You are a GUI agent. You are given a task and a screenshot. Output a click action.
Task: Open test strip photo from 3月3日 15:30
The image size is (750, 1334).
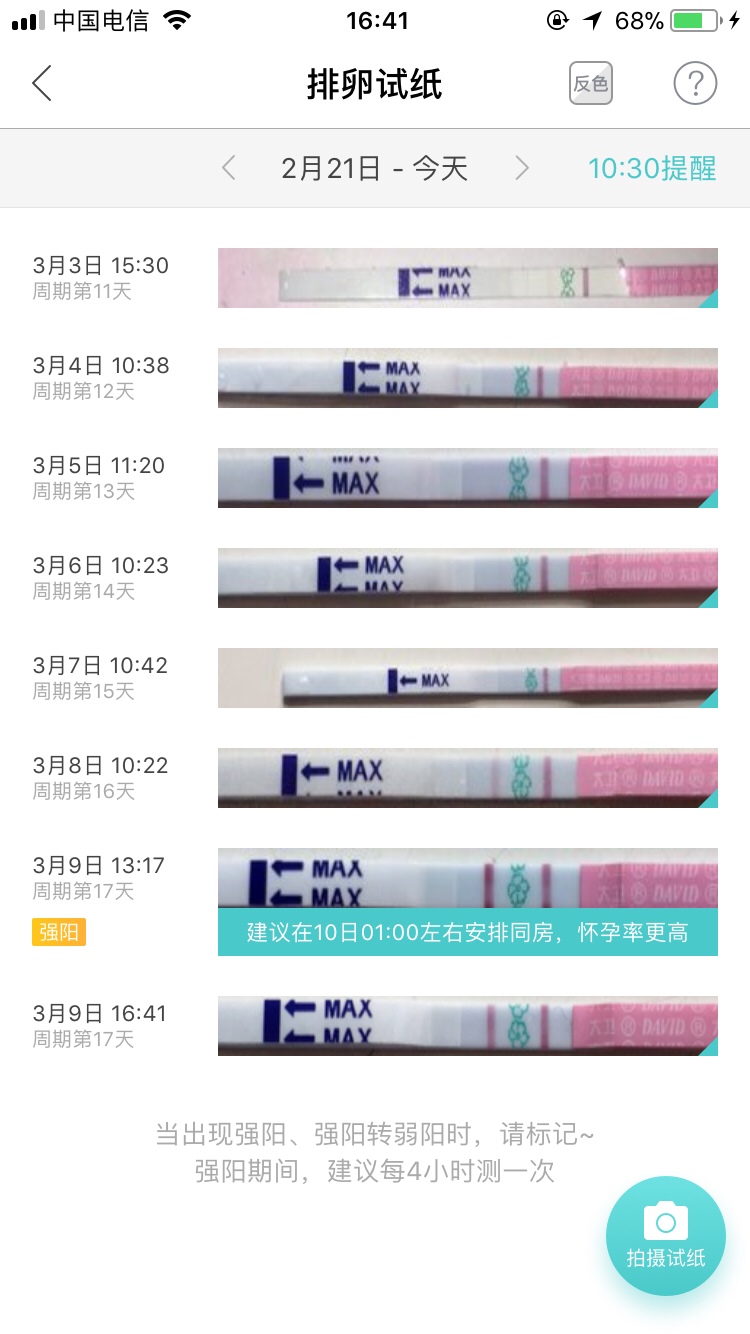[x=467, y=278]
